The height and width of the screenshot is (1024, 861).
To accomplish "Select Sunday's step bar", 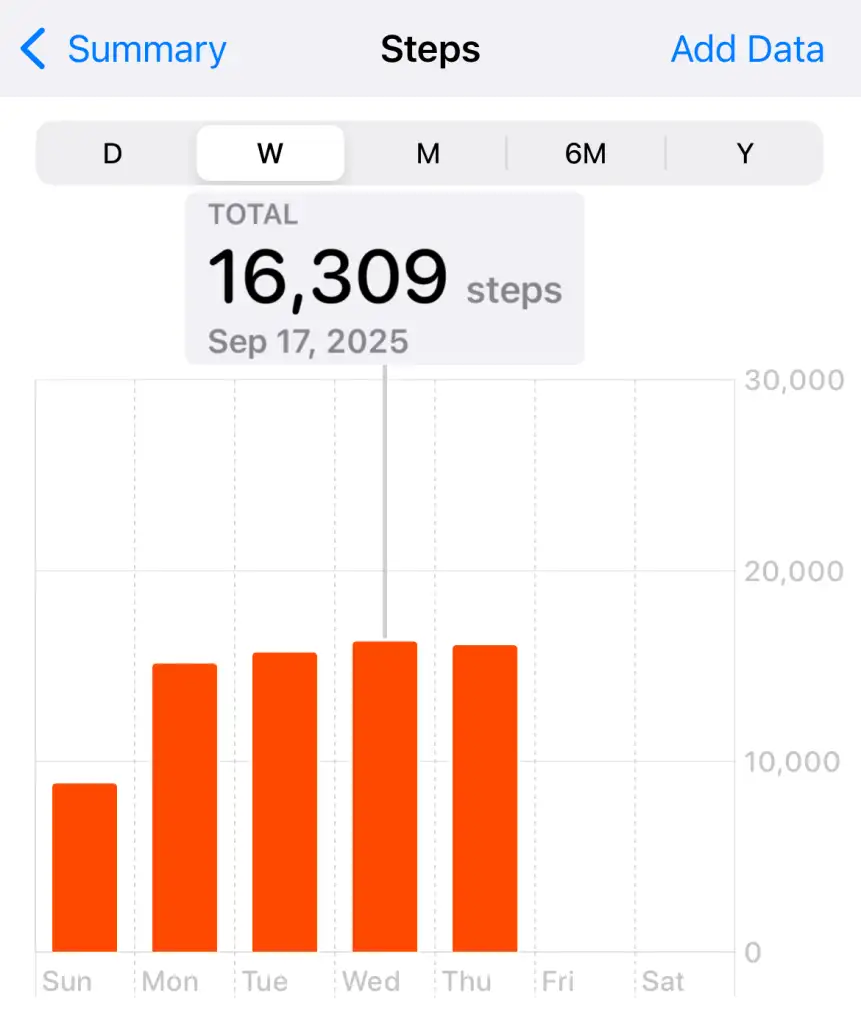I will (84, 867).
